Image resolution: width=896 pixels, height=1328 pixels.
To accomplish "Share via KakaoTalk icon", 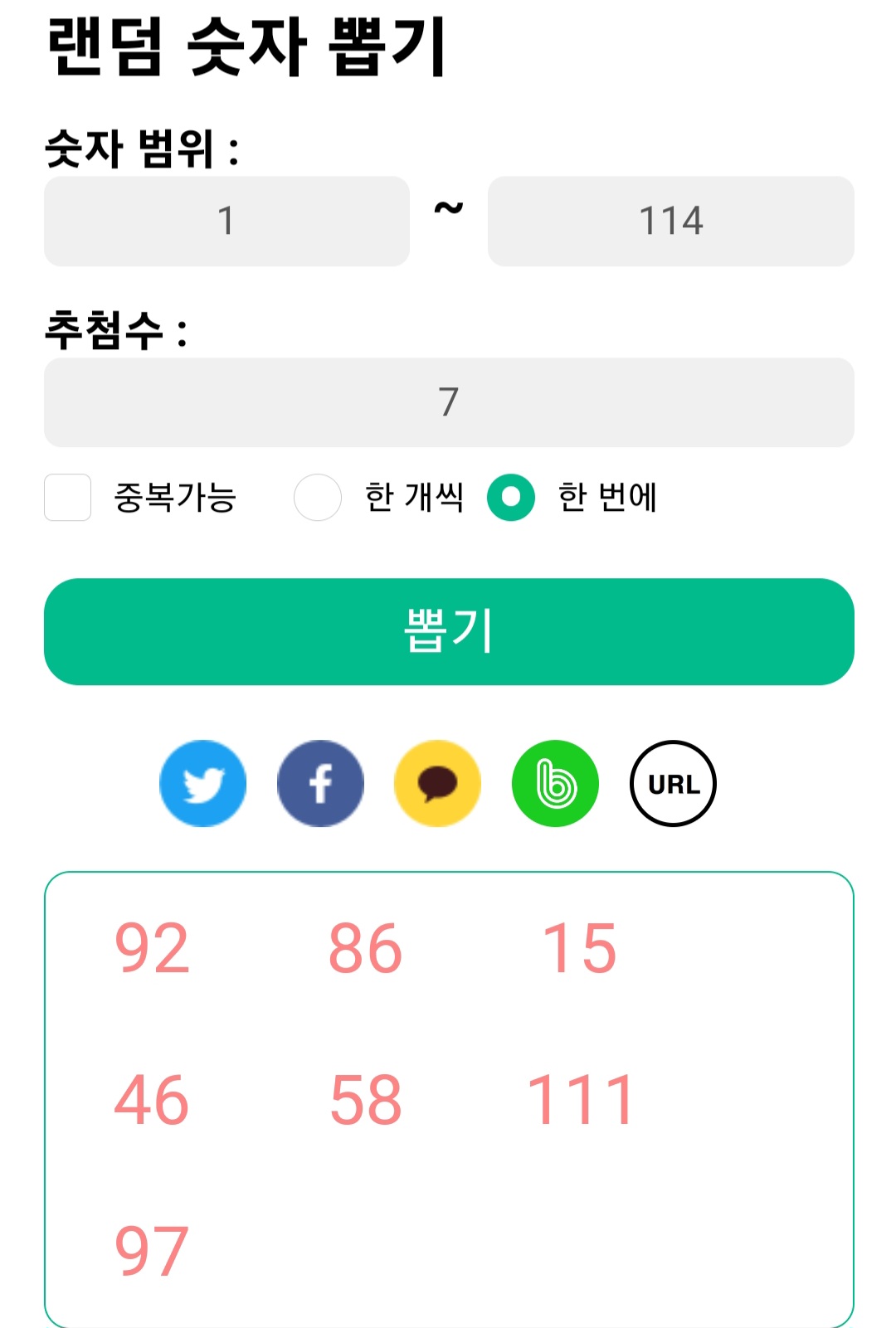I will (437, 783).
